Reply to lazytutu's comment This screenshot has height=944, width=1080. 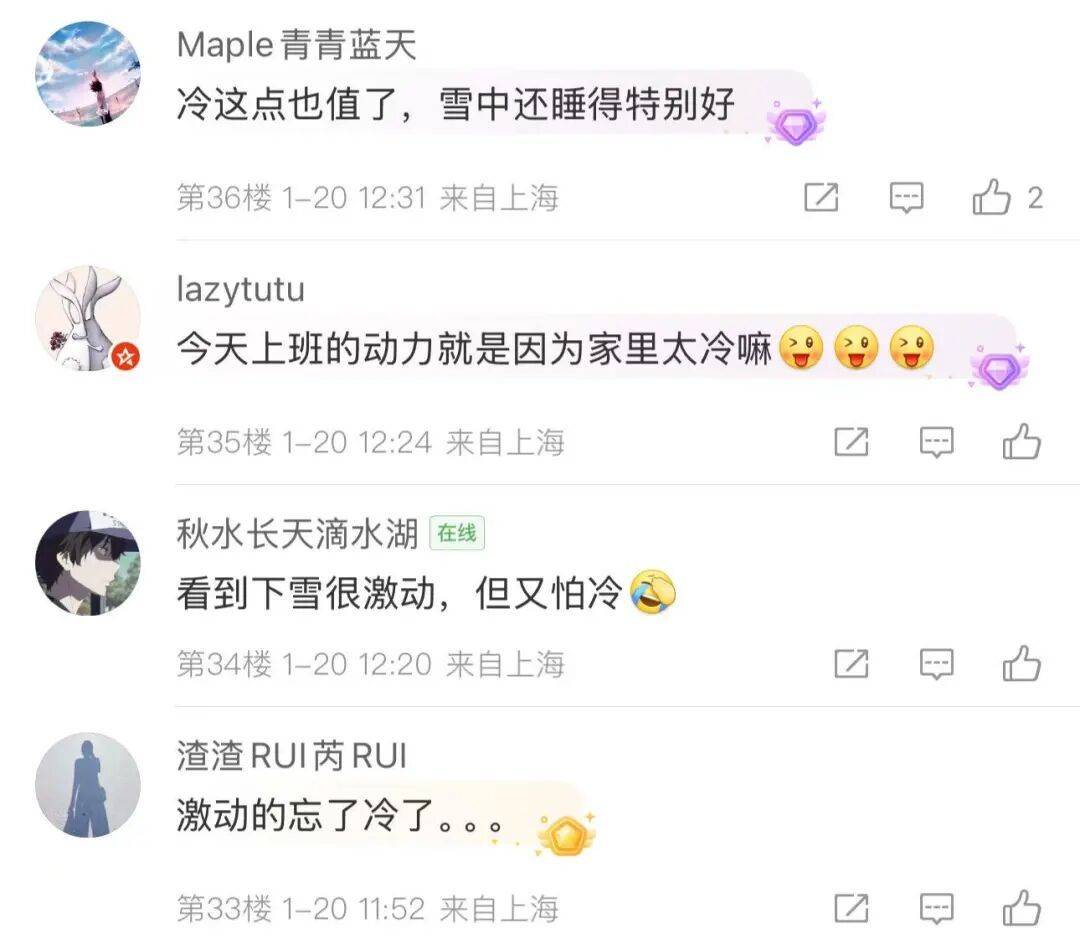(x=936, y=441)
